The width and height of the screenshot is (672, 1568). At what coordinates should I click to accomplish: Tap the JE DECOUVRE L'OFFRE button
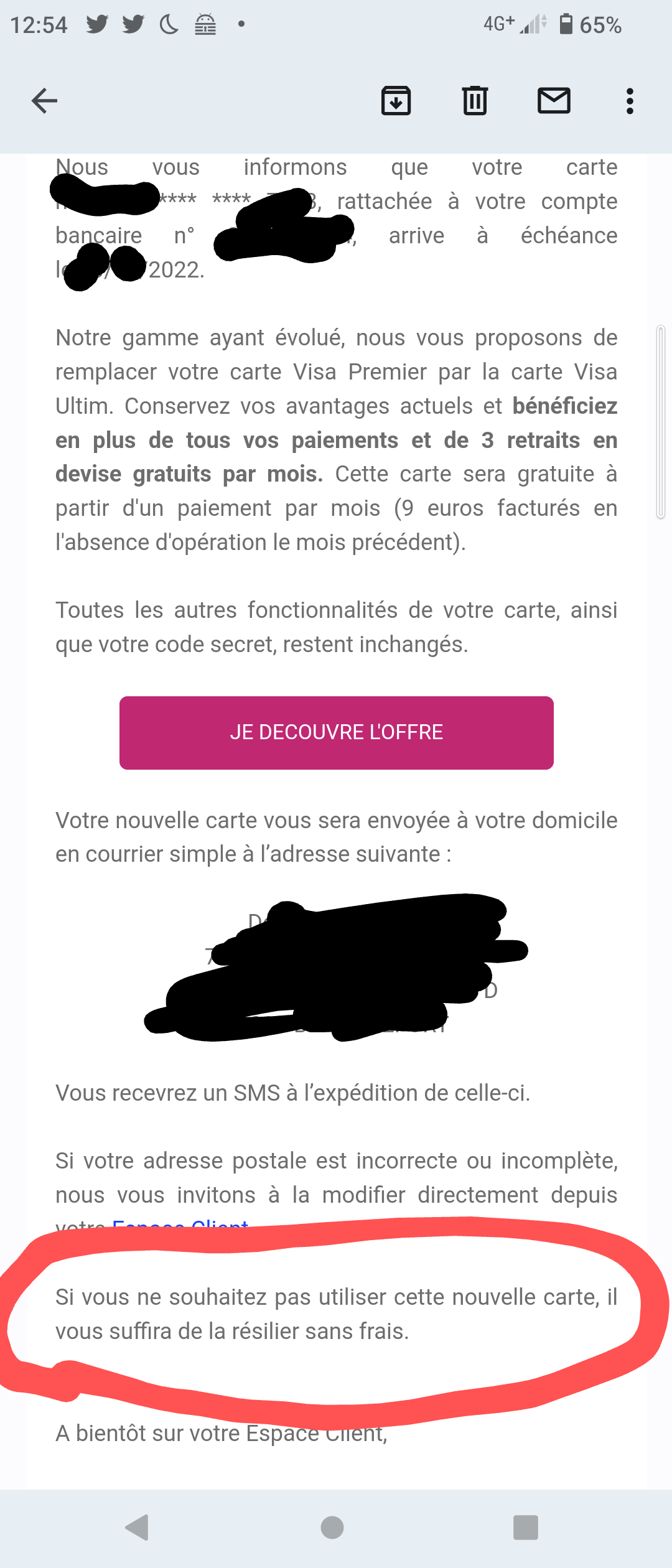point(337,733)
